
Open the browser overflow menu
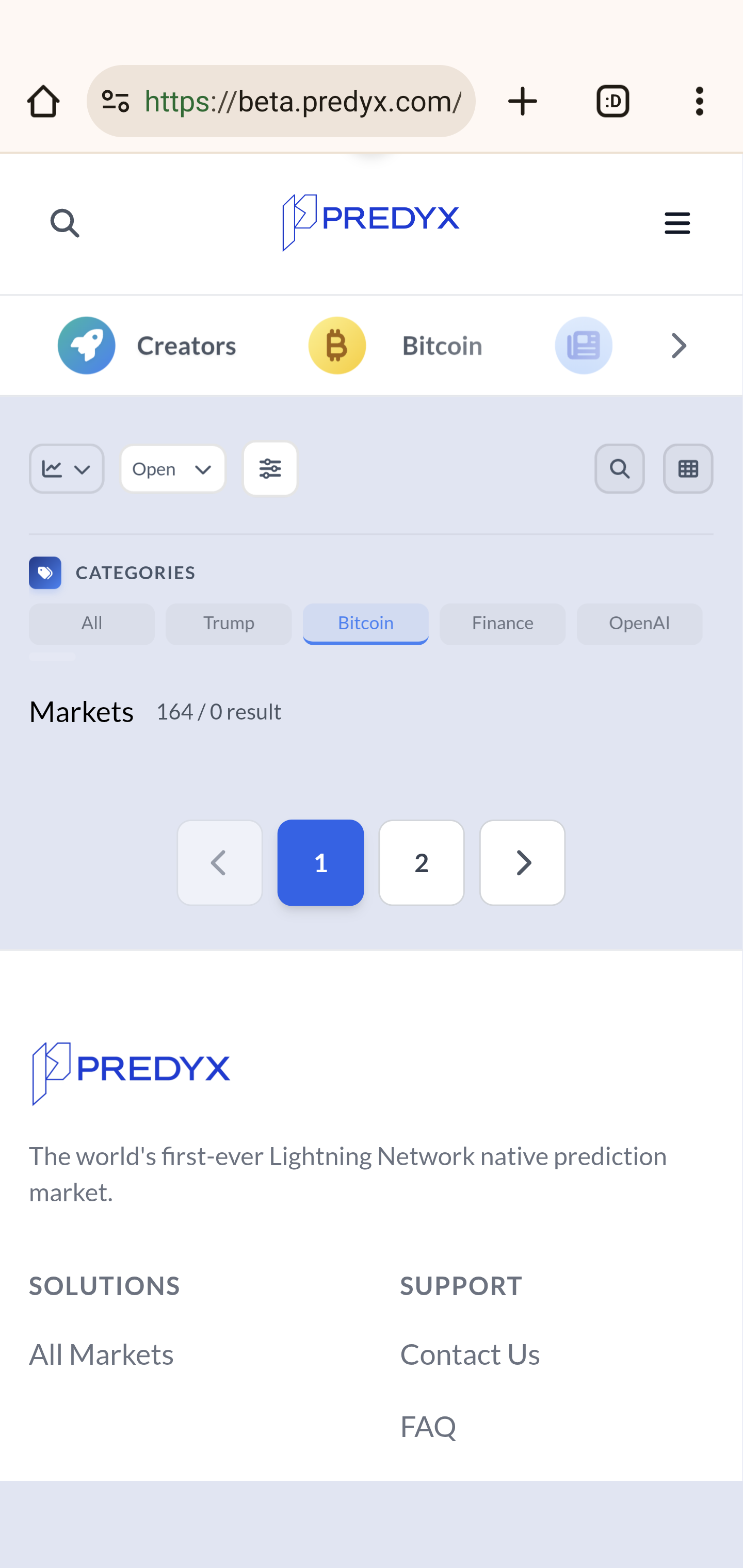(699, 101)
